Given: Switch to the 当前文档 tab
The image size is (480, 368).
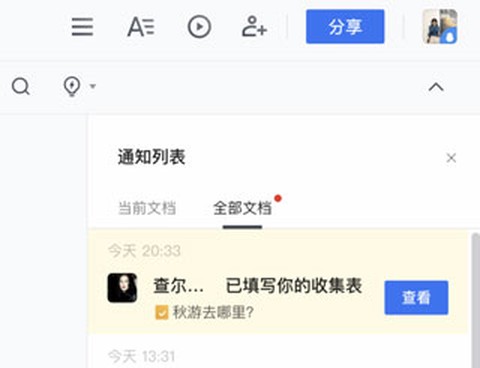Looking at the screenshot, I should pos(147,208).
